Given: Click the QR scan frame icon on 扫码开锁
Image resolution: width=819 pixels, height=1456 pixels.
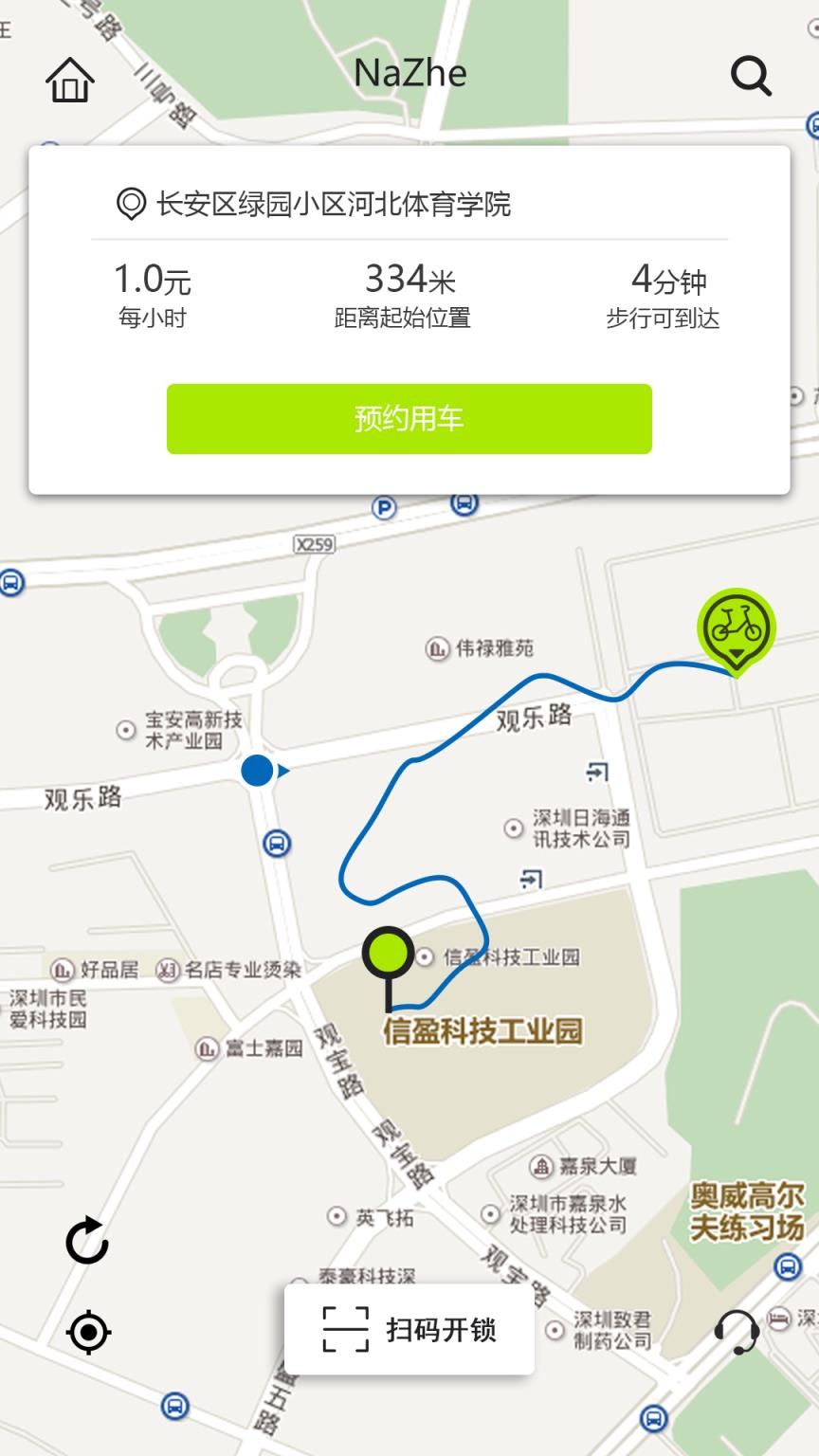Looking at the screenshot, I should pos(345,1329).
